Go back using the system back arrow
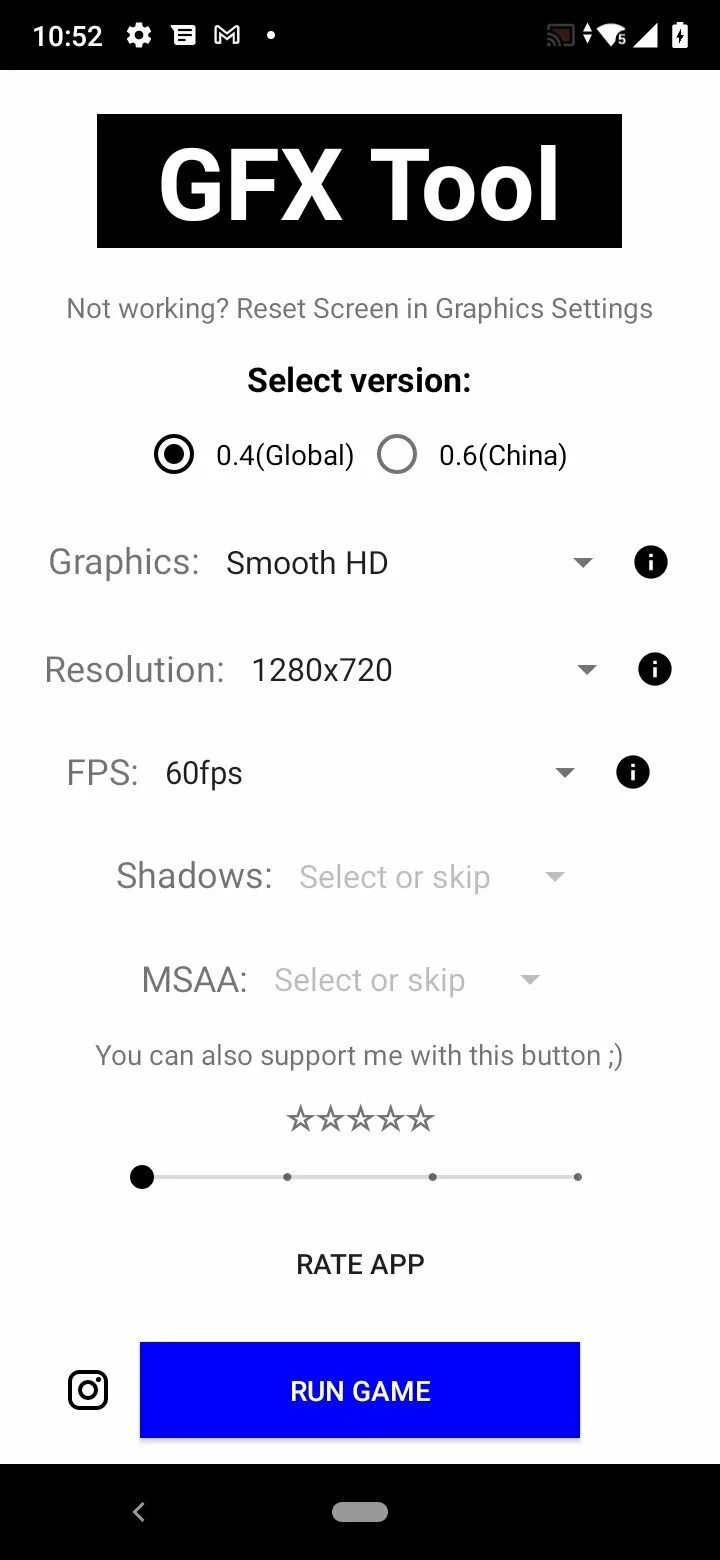This screenshot has width=720, height=1560. coord(139,1512)
